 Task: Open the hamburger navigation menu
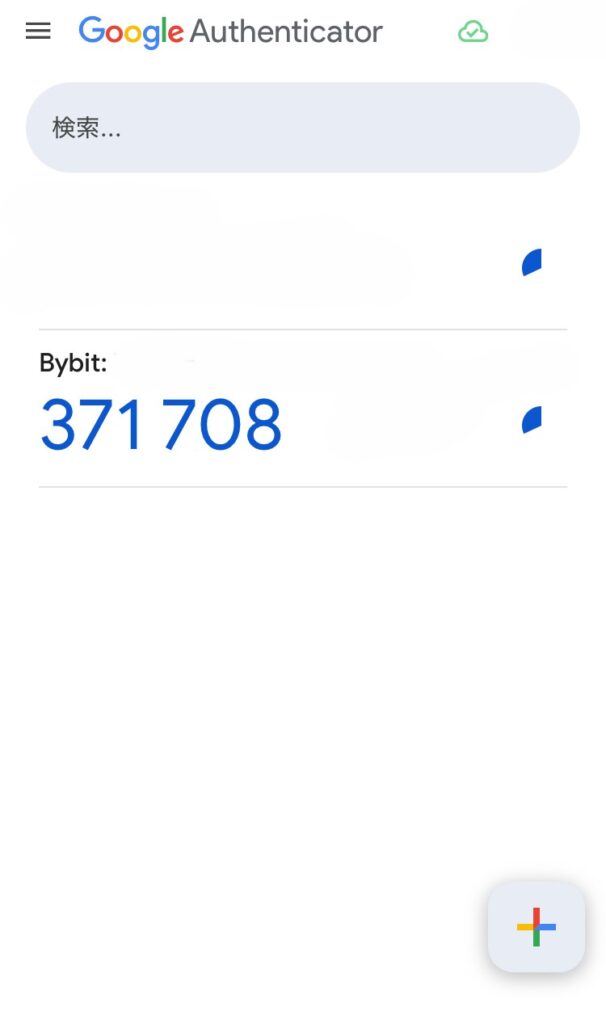click(x=38, y=31)
